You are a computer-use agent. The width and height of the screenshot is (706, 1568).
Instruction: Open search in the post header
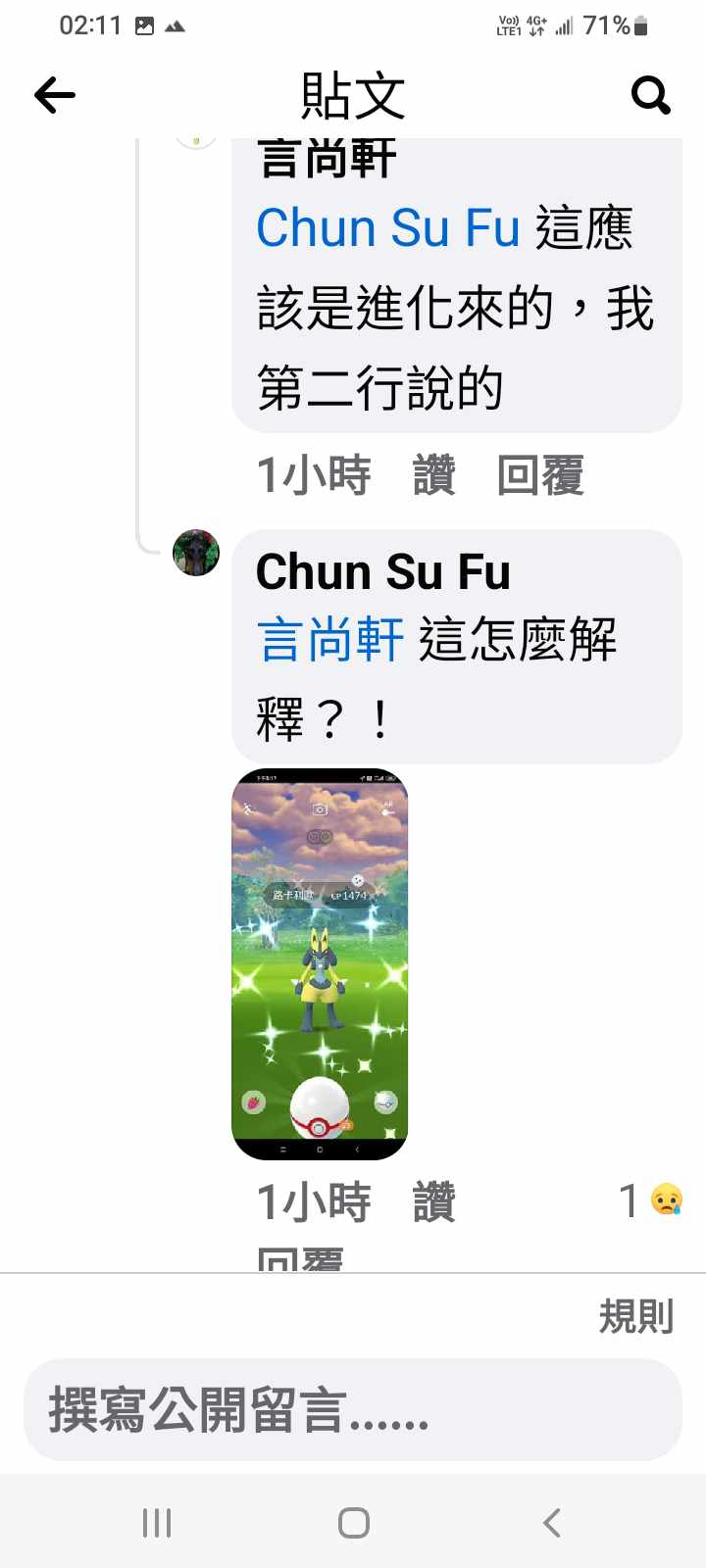coord(650,95)
